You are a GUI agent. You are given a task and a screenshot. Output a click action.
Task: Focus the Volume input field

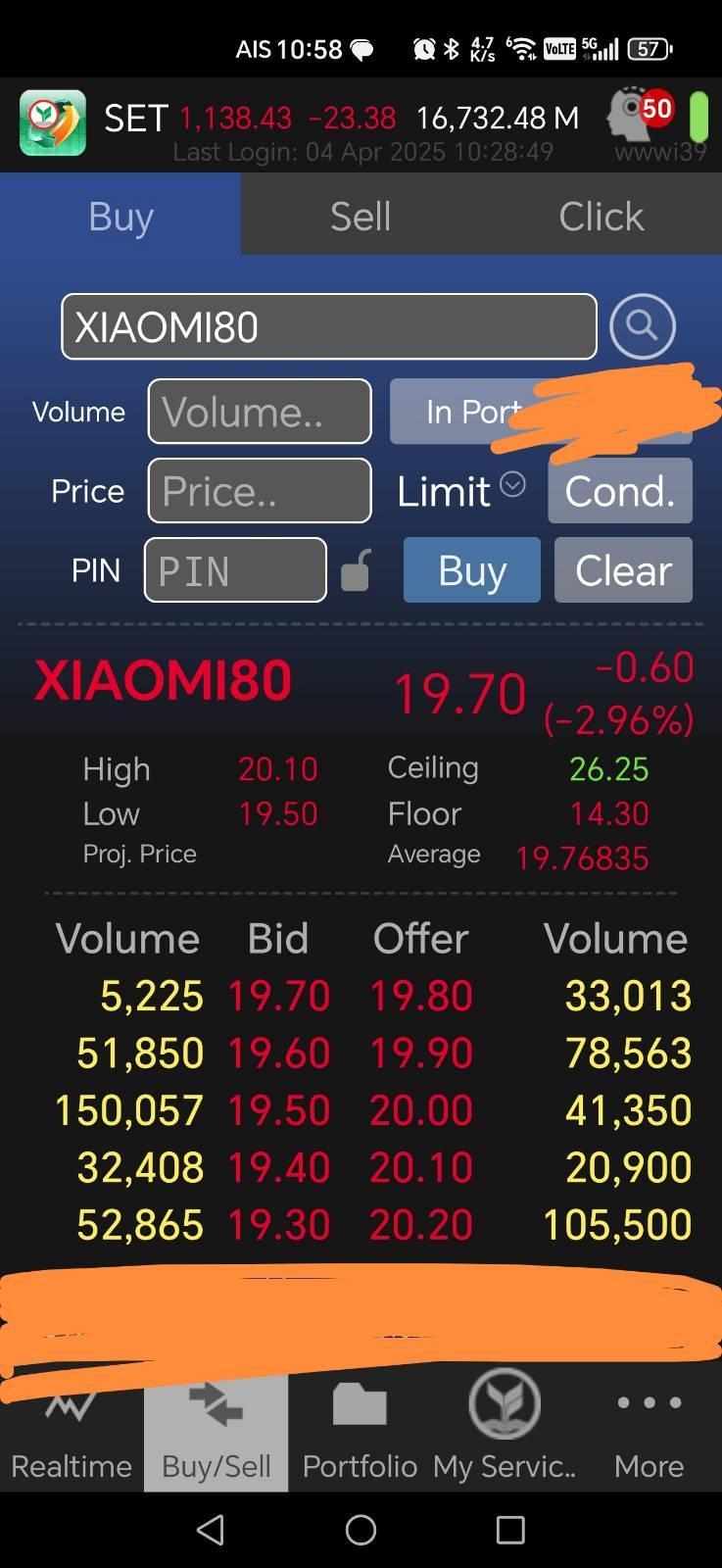tap(260, 412)
